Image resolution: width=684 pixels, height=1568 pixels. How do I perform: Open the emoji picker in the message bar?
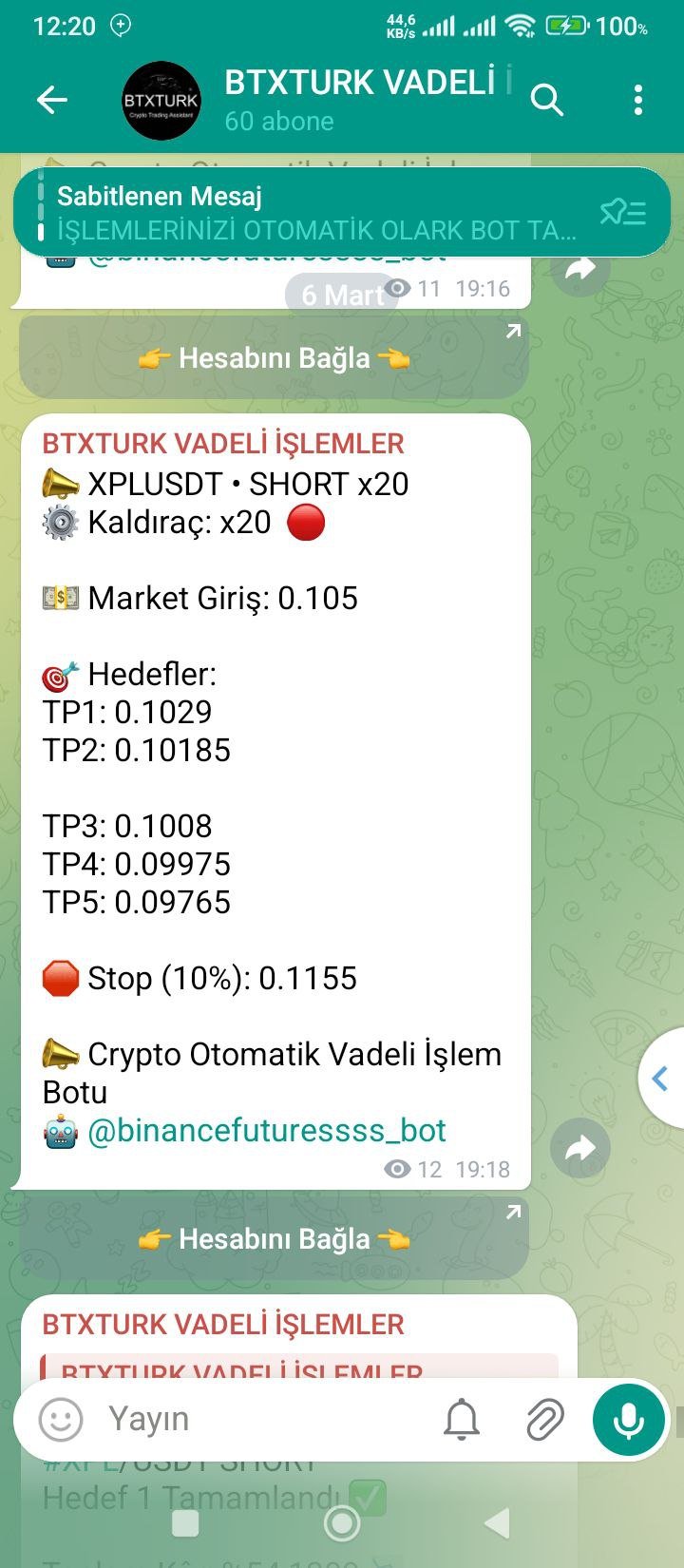click(x=60, y=1420)
